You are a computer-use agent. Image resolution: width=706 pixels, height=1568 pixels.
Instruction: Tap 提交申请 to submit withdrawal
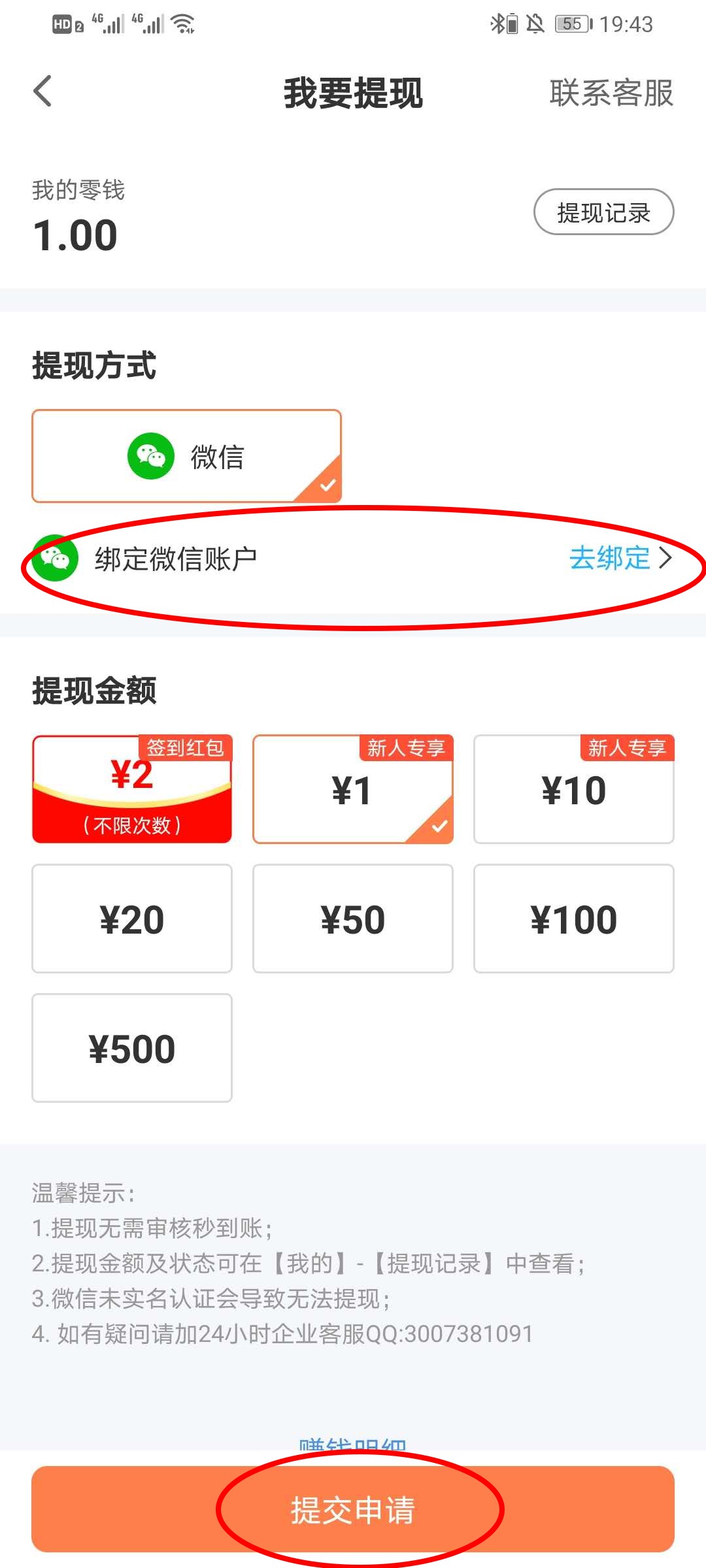[x=353, y=1509]
